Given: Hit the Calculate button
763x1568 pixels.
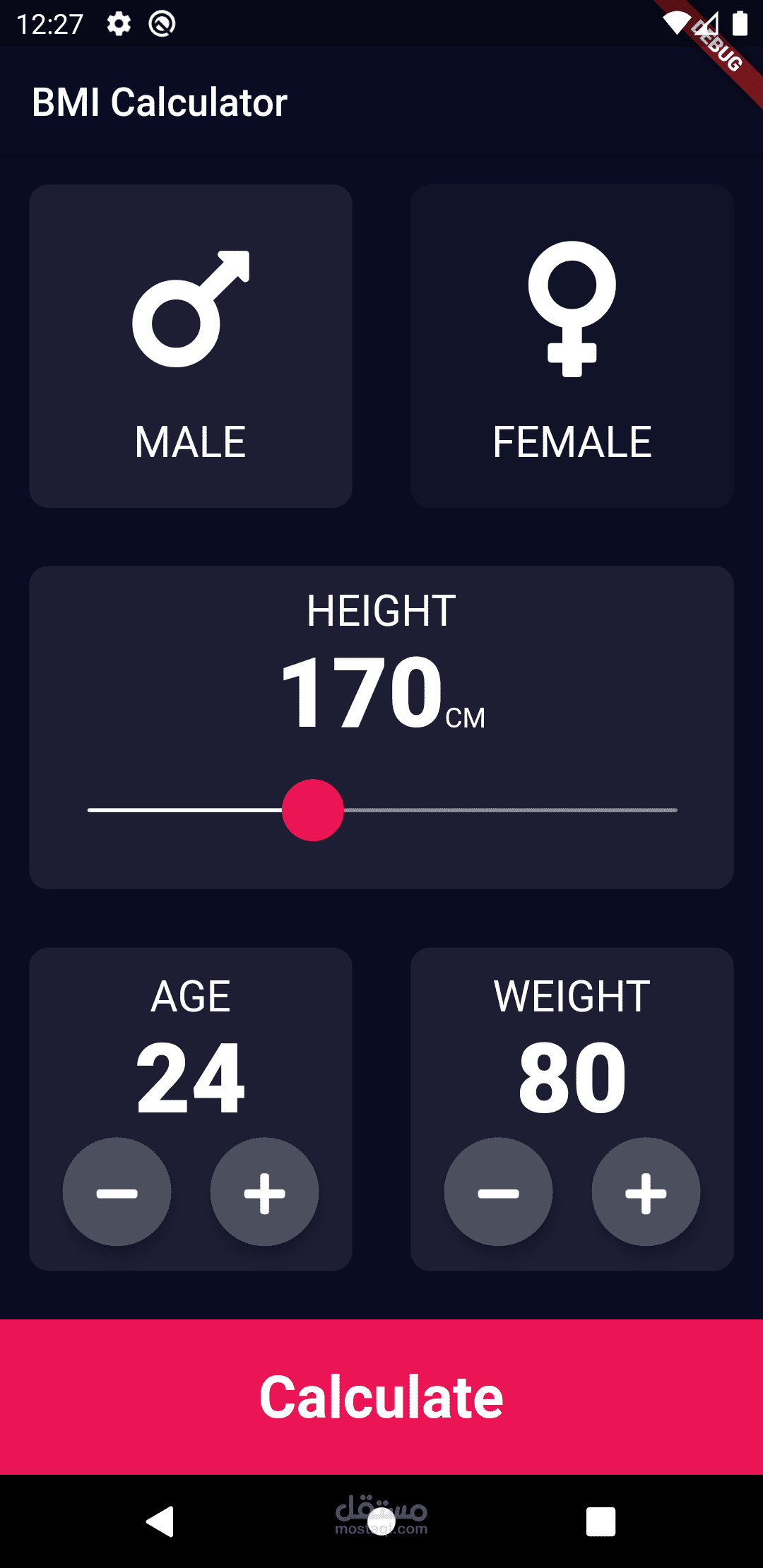Looking at the screenshot, I should pos(381,1397).
